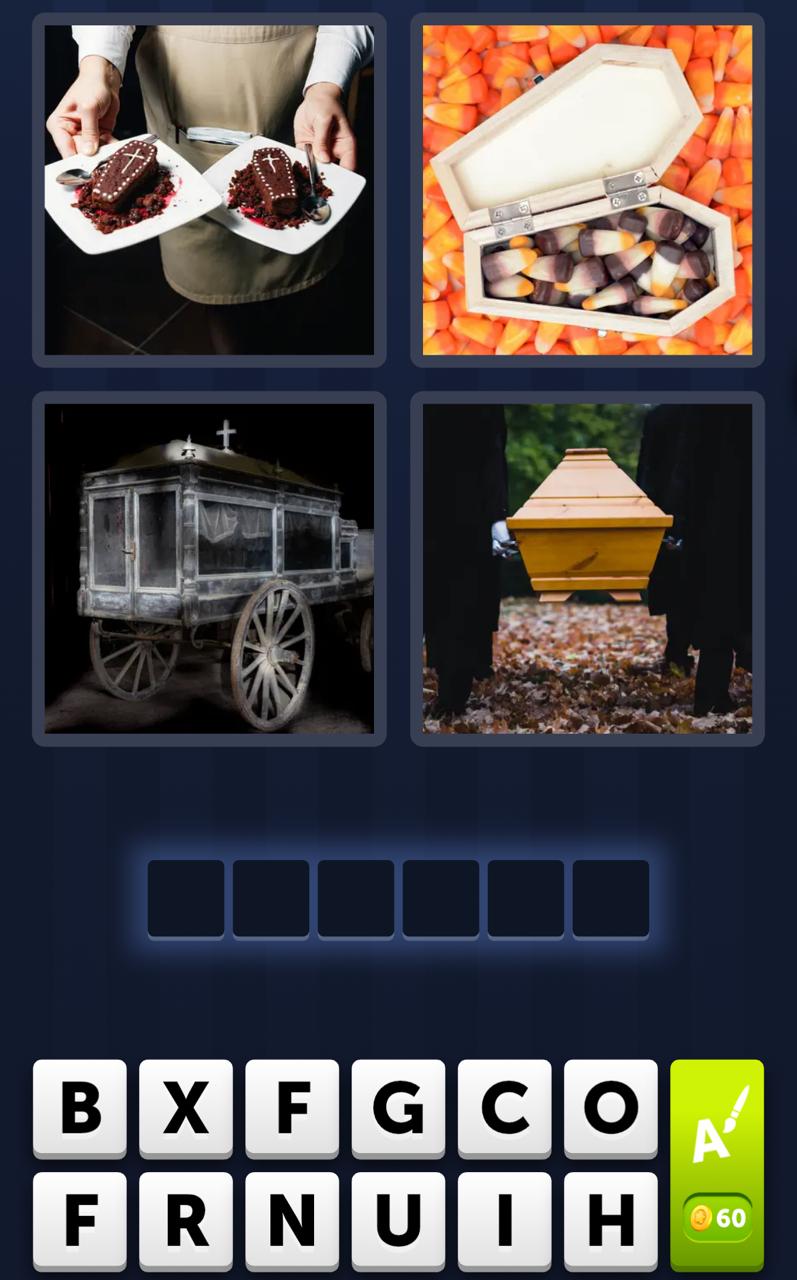View the picture of the carried wooden casket
The image size is (797, 1280).
[587, 568]
